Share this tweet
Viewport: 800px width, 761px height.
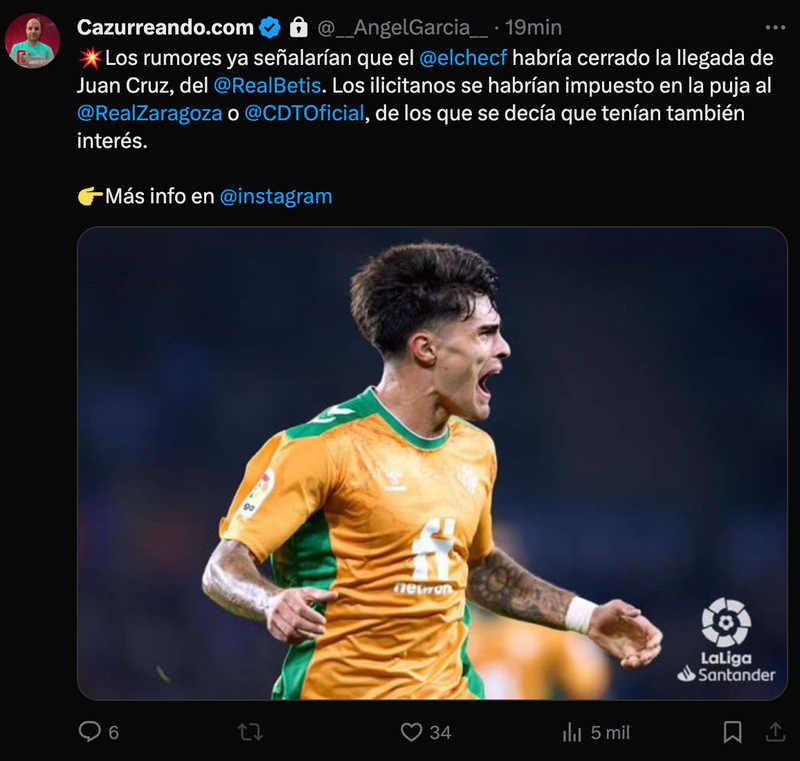(775, 732)
